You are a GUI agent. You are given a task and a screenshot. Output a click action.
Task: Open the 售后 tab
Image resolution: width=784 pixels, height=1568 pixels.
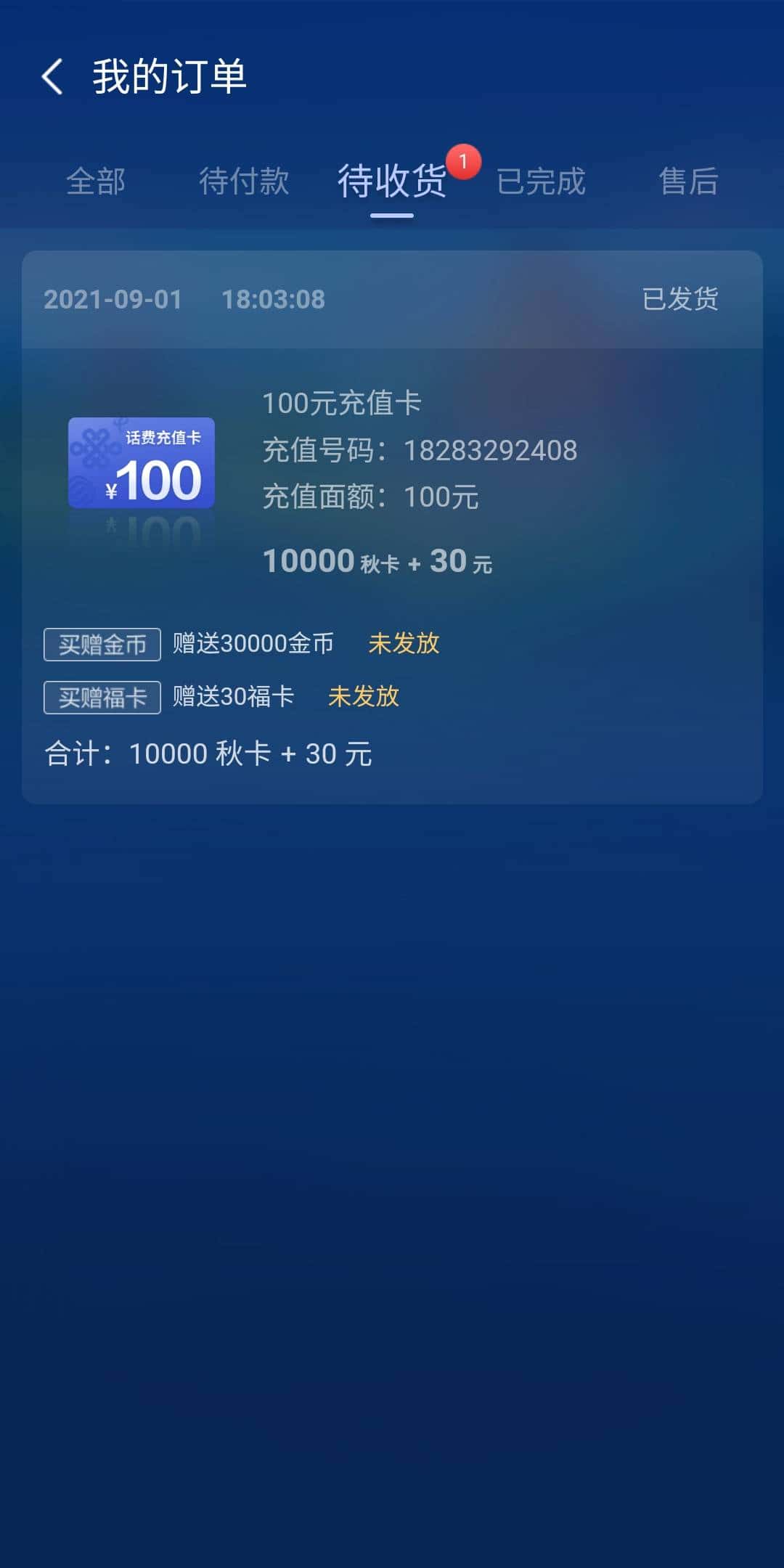687,183
